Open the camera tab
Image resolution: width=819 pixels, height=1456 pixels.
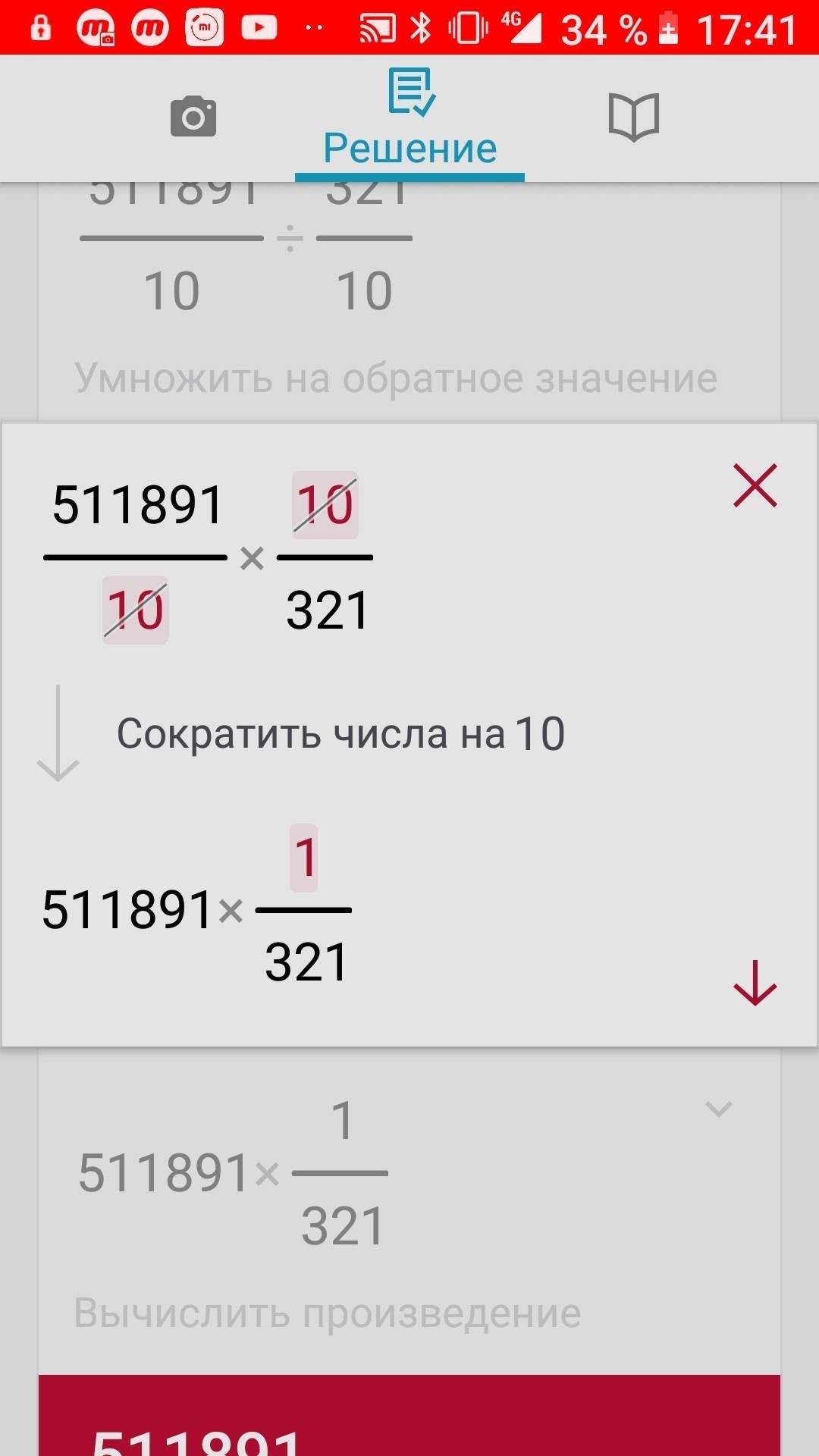pyautogui.click(x=193, y=117)
